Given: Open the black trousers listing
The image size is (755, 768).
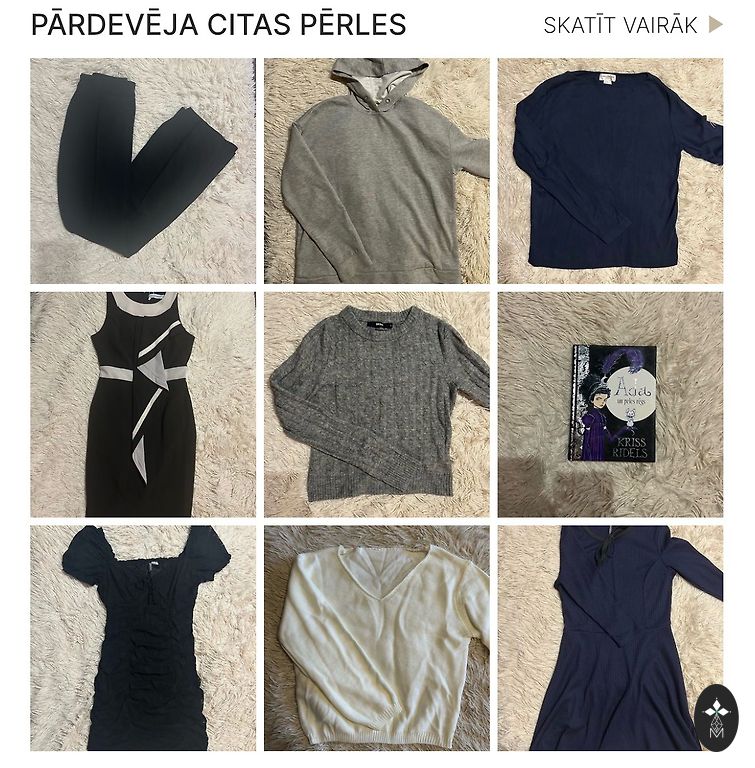Looking at the screenshot, I should [142, 171].
